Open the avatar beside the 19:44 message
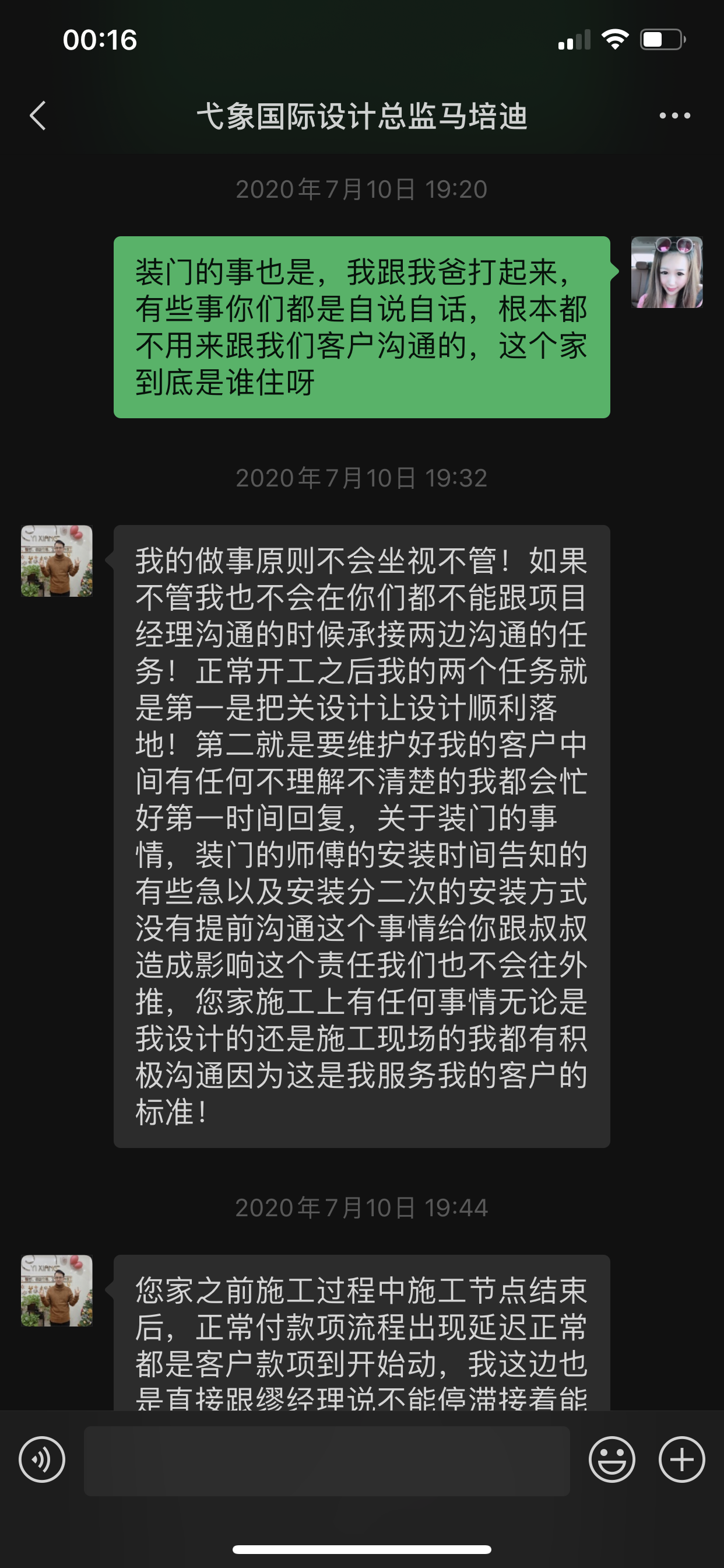 pos(57,1290)
